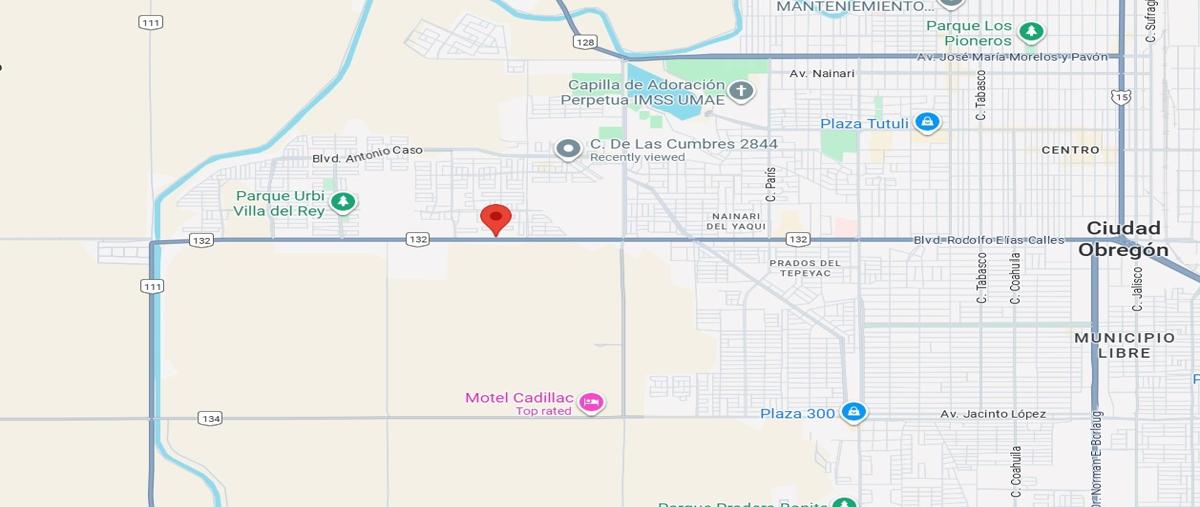Open the recently viewed C. De Las Cumbres 2844 marker
Image resolution: width=1200 pixels, height=507 pixels.
pos(568,150)
